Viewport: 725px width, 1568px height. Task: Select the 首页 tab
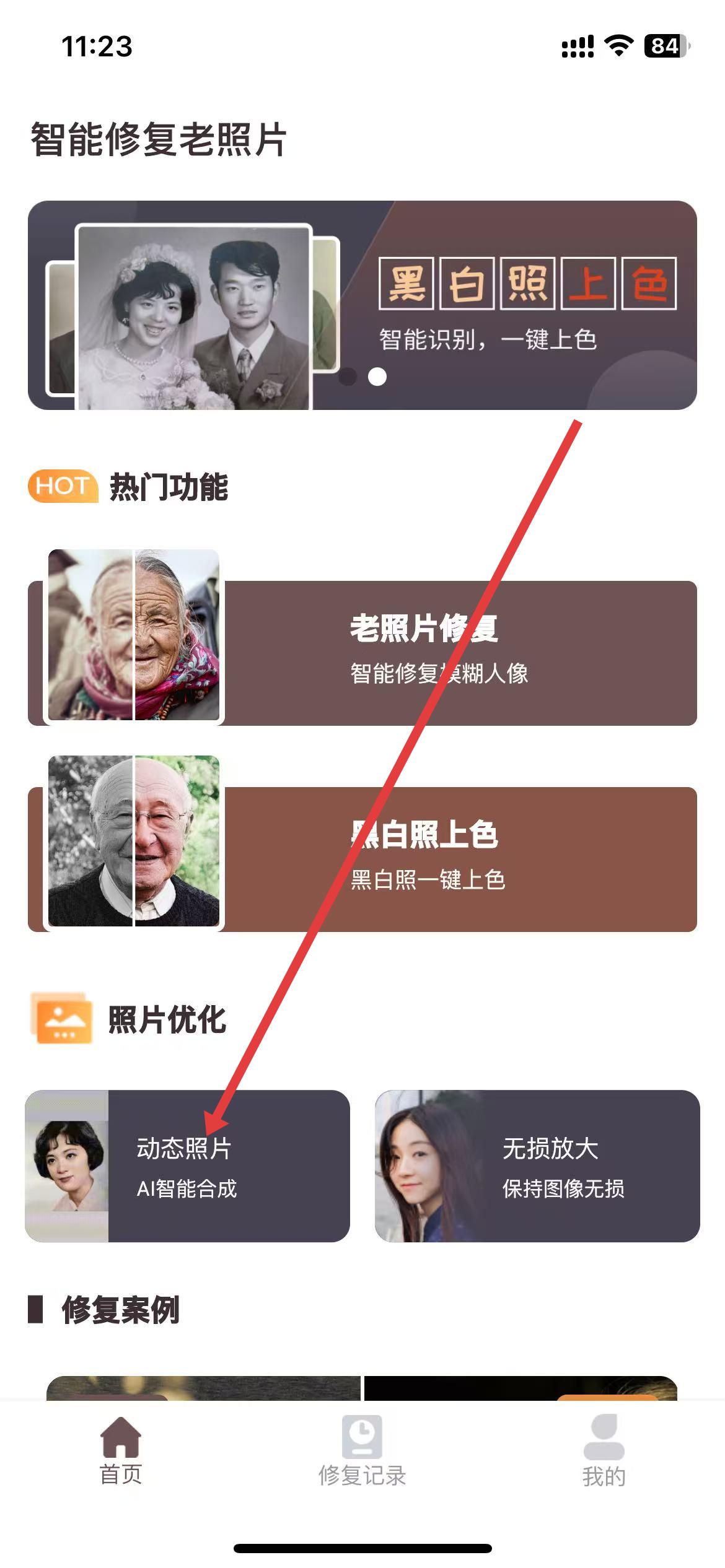click(121, 1450)
